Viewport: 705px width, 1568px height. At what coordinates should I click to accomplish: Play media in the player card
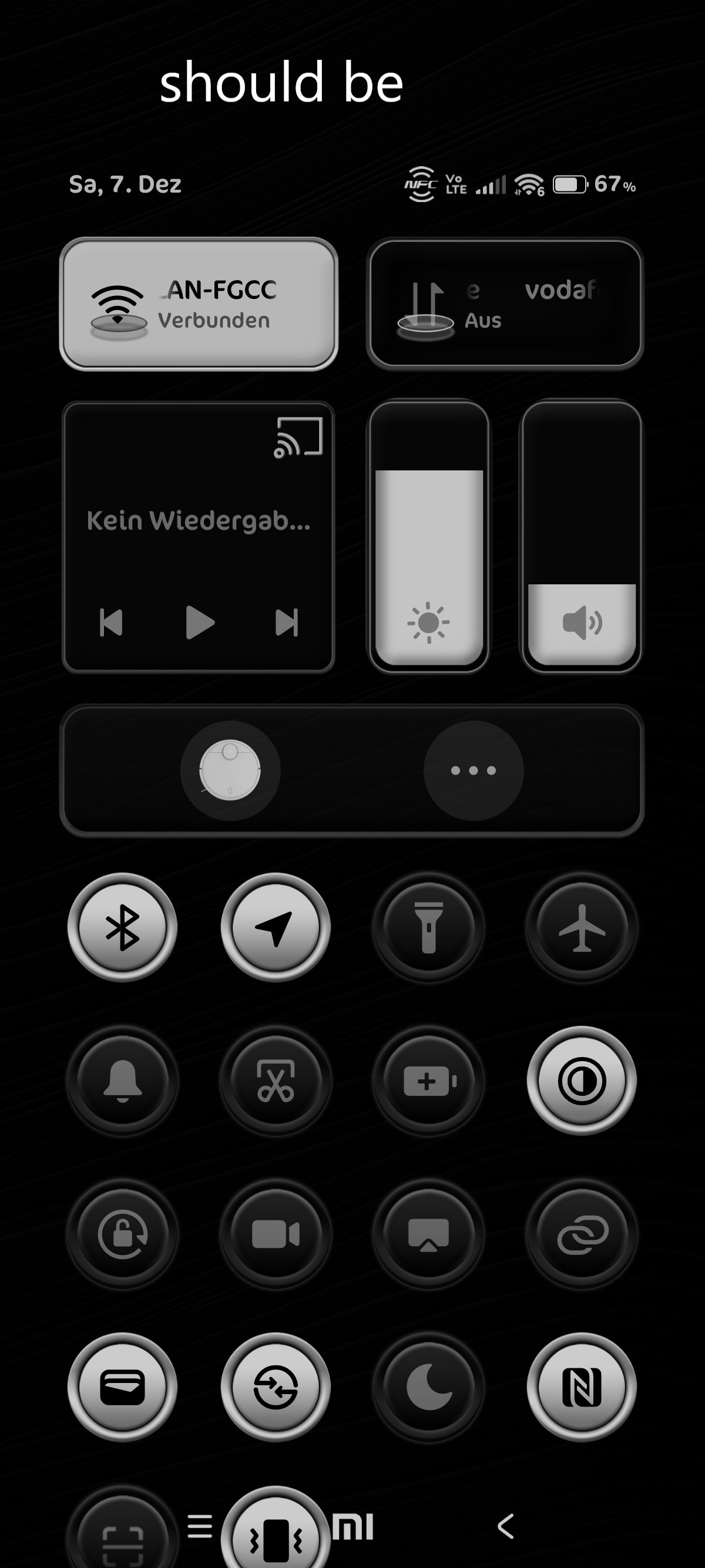[x=200, y=622]
